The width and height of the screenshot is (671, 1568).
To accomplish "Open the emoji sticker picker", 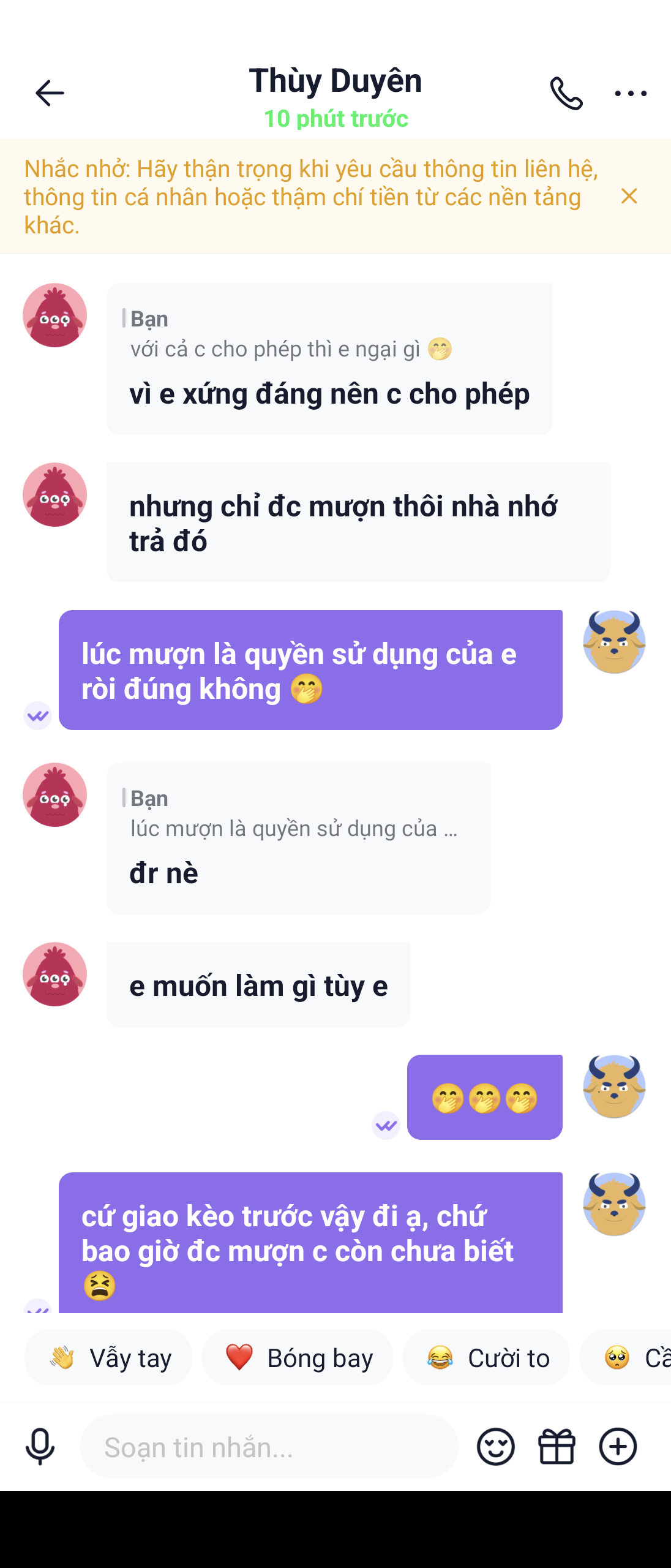I will 495,1447.
